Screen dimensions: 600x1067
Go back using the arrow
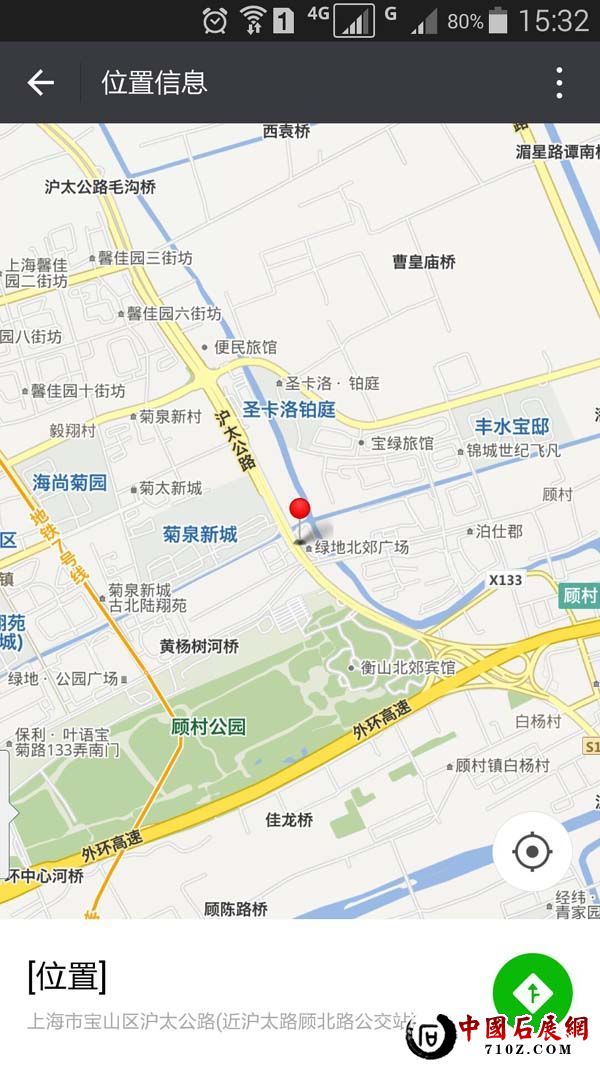coord(41,82)
